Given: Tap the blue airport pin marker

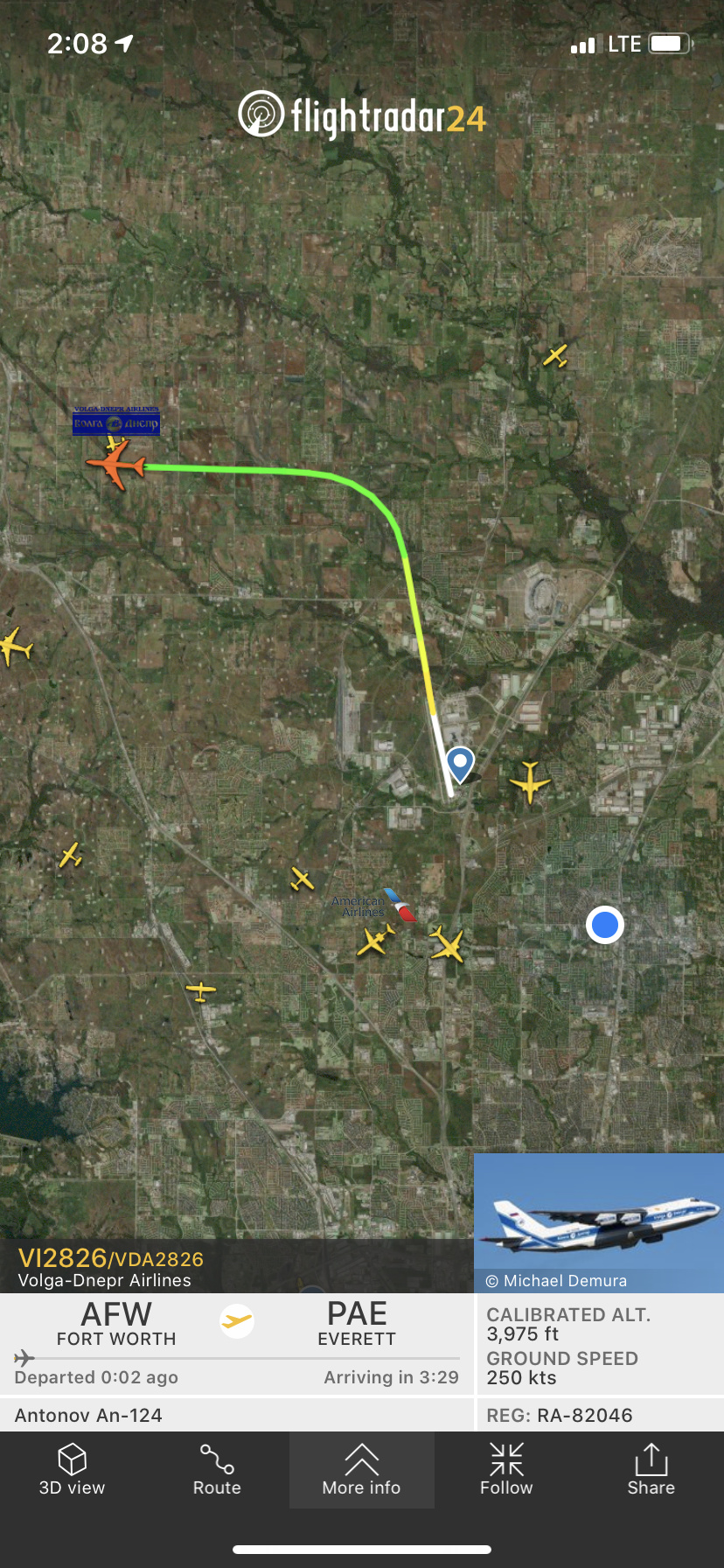Looking at the screenshot, I should pos(460,763).
